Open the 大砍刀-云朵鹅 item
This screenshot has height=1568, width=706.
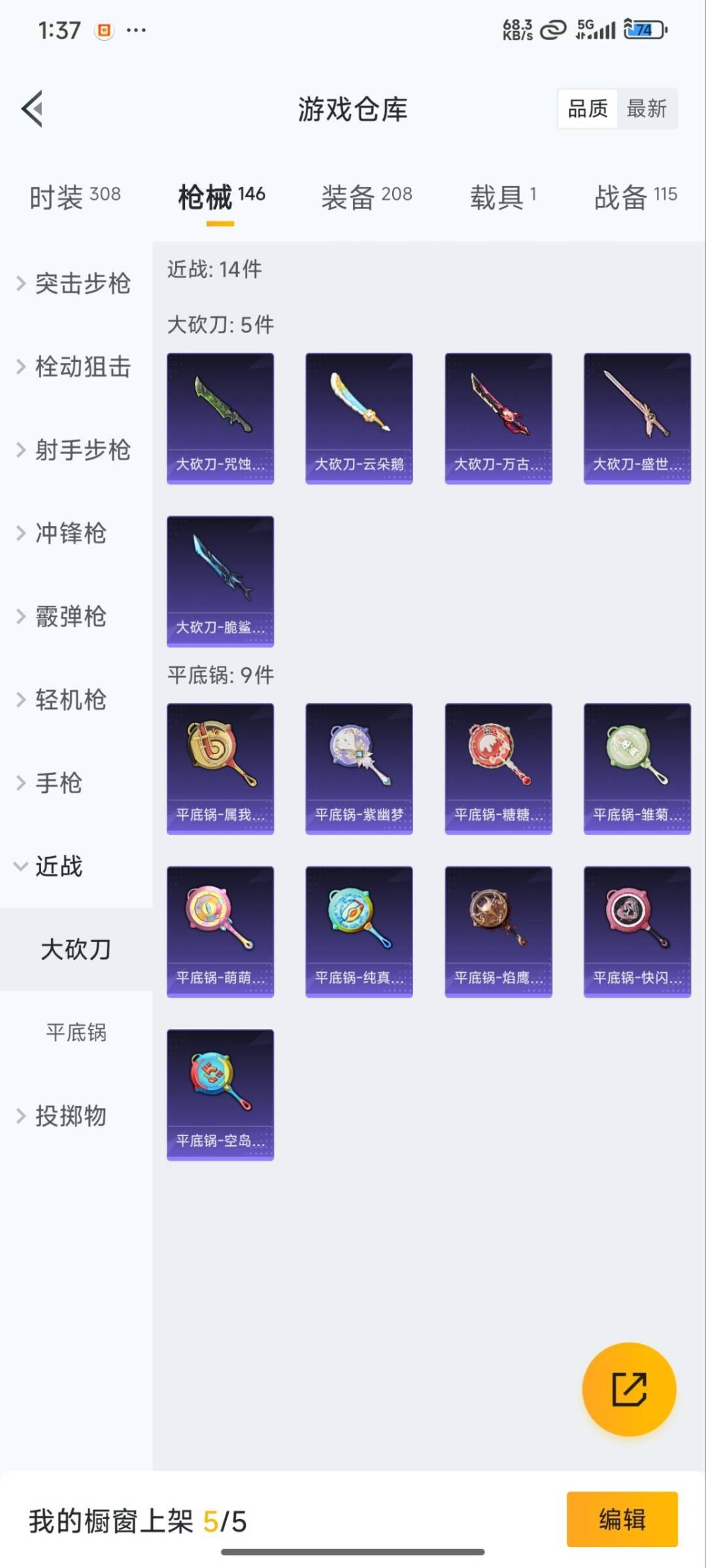[x=359, y=418]
